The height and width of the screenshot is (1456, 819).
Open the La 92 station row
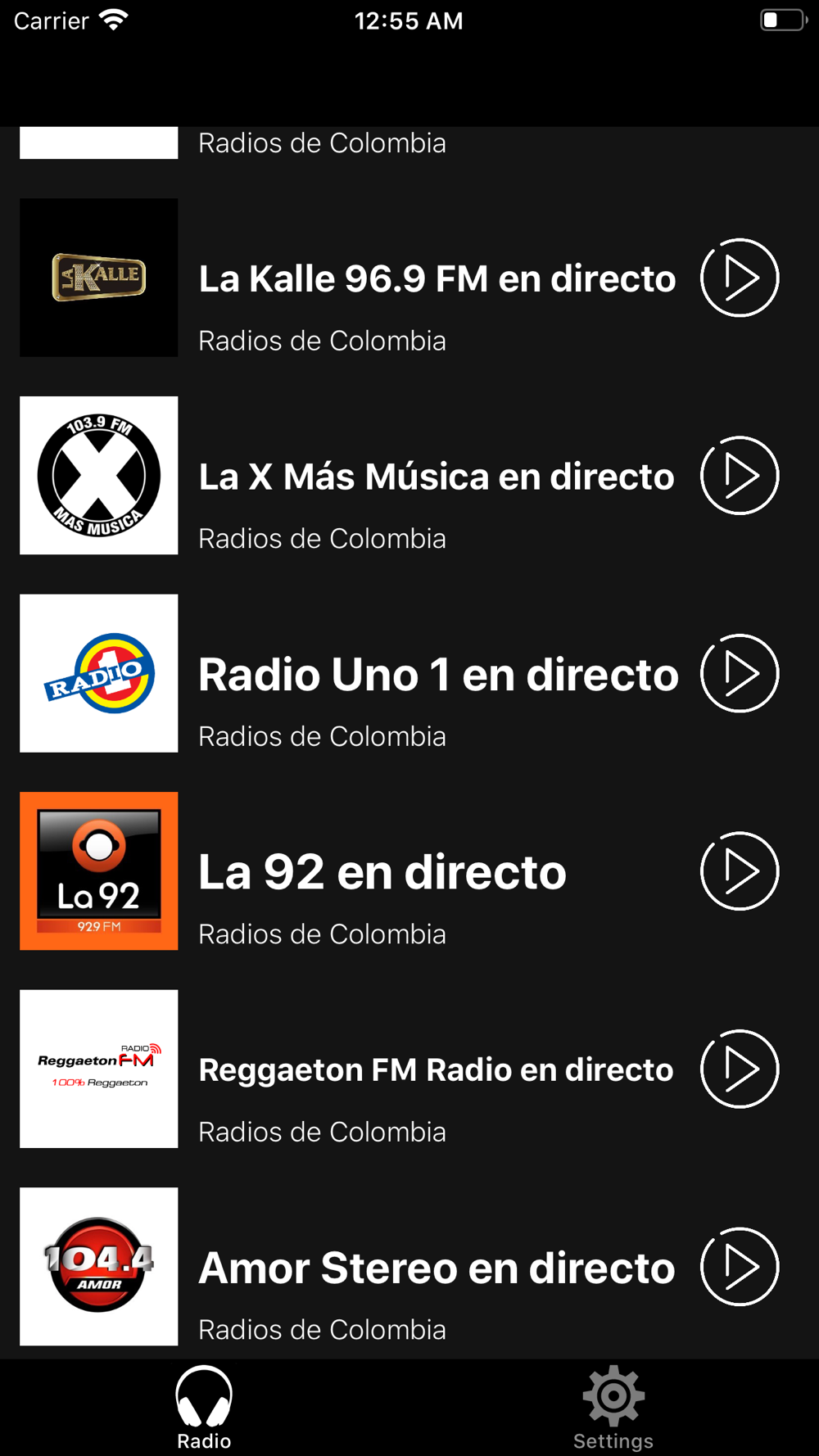pos(409,871)
